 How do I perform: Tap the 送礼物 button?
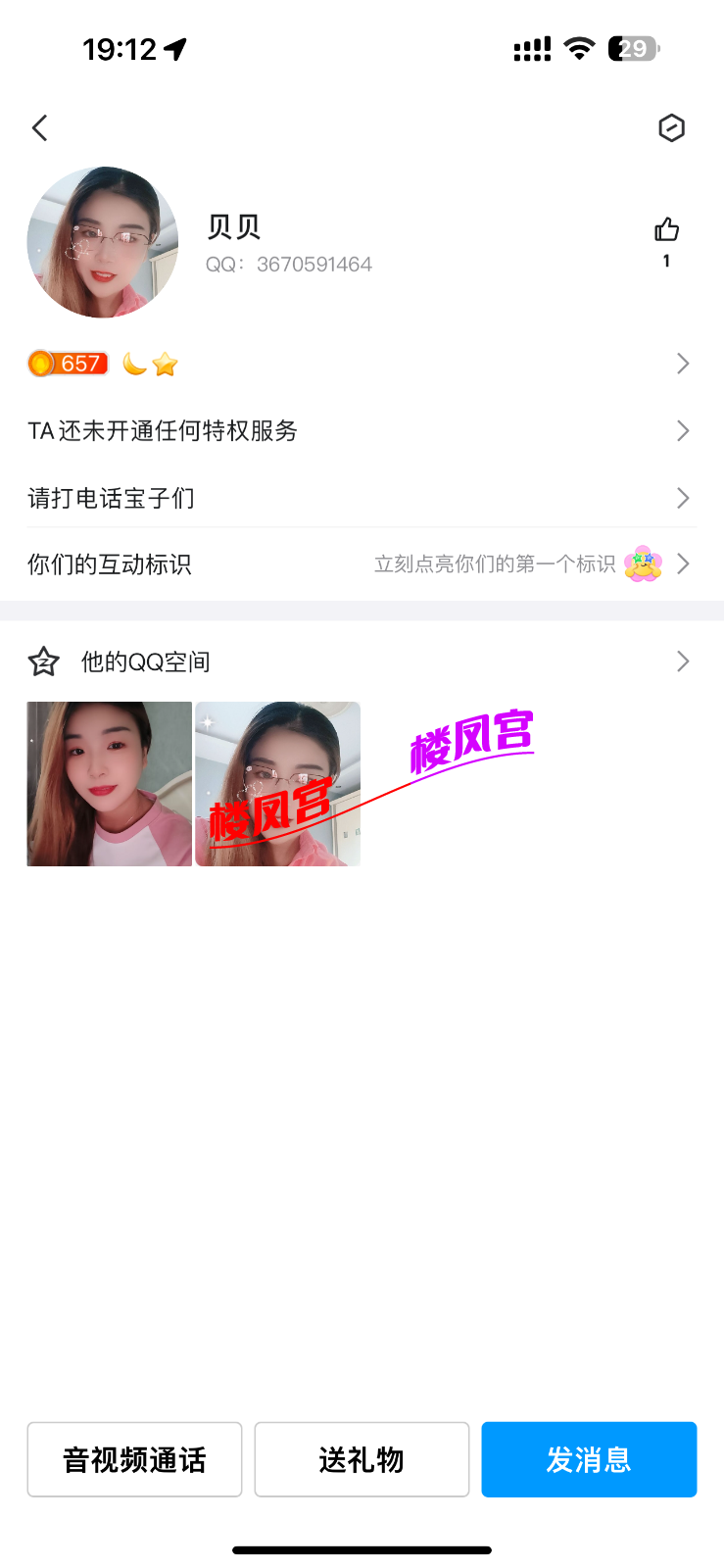pos(362,1459)
